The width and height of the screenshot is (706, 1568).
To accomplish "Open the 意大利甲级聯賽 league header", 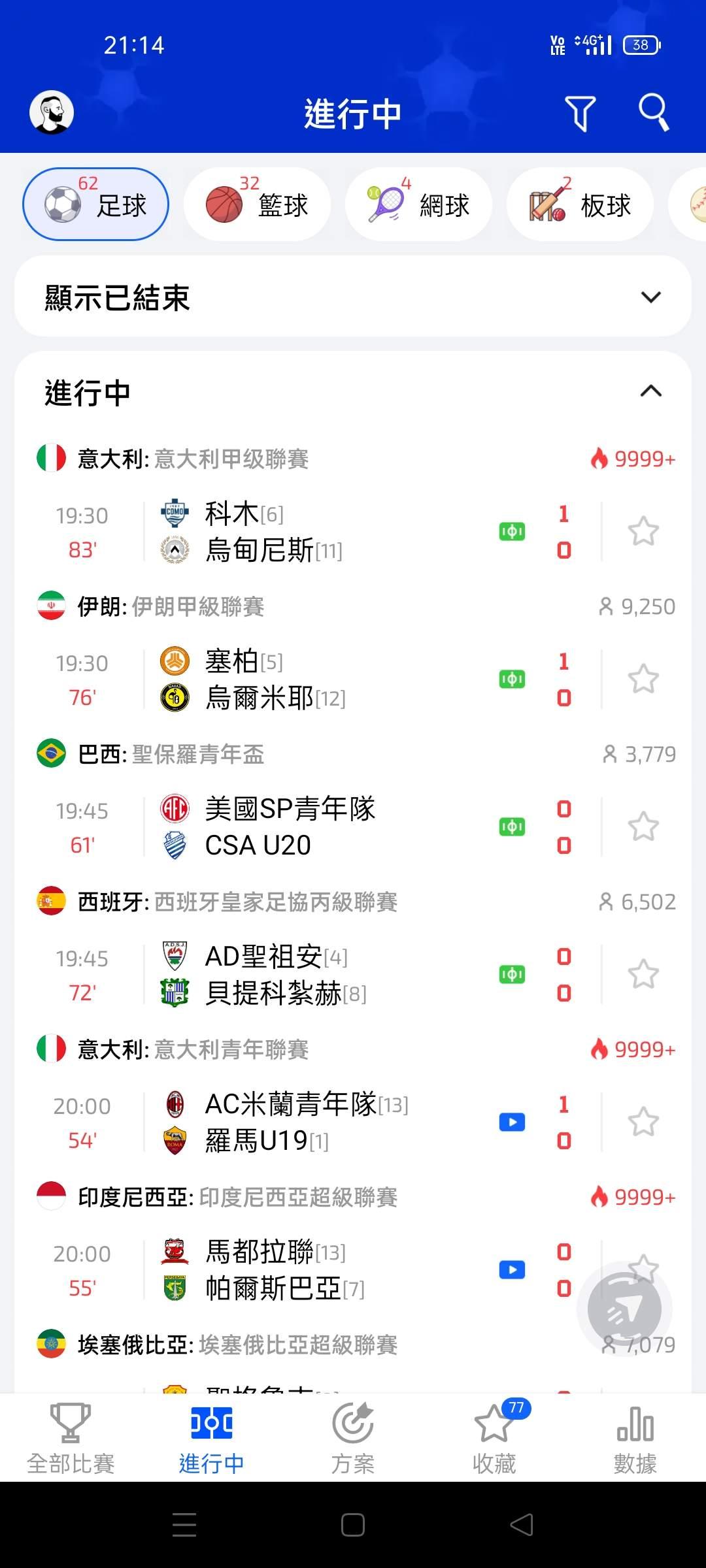I will pos(193,459).
